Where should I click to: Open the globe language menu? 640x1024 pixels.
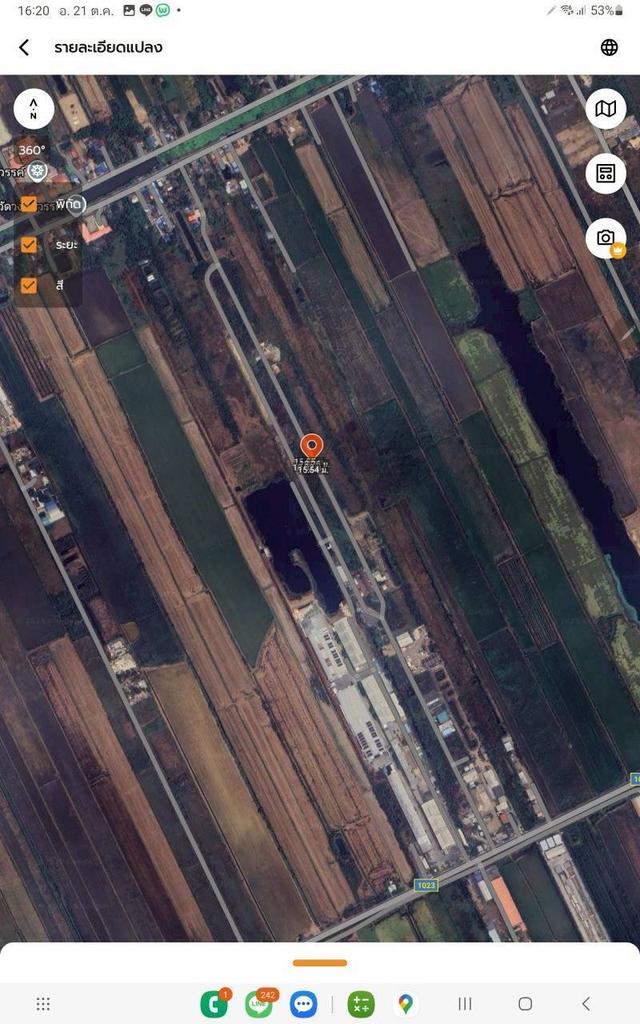click(x=609, y=47)
